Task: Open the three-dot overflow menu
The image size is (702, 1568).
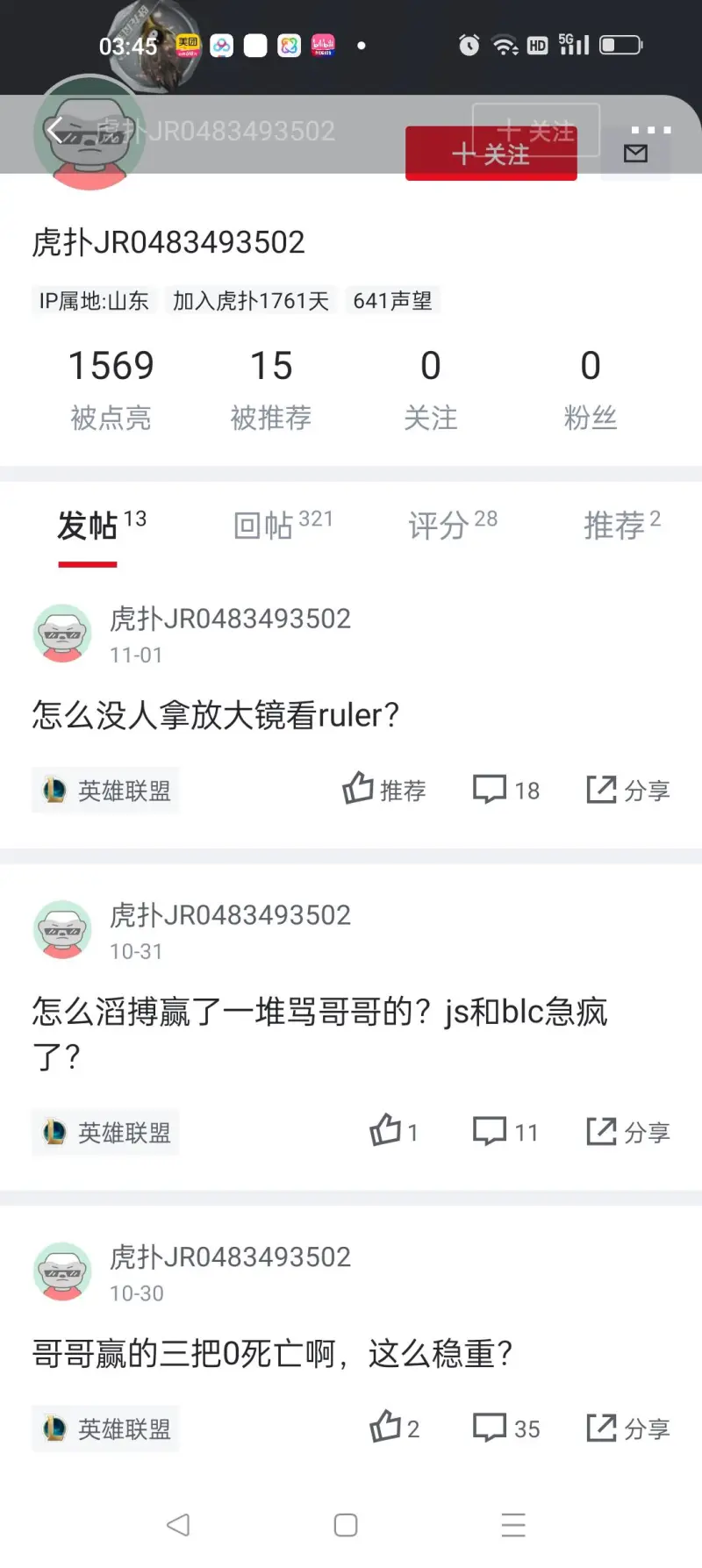Action: click(651, 130)
